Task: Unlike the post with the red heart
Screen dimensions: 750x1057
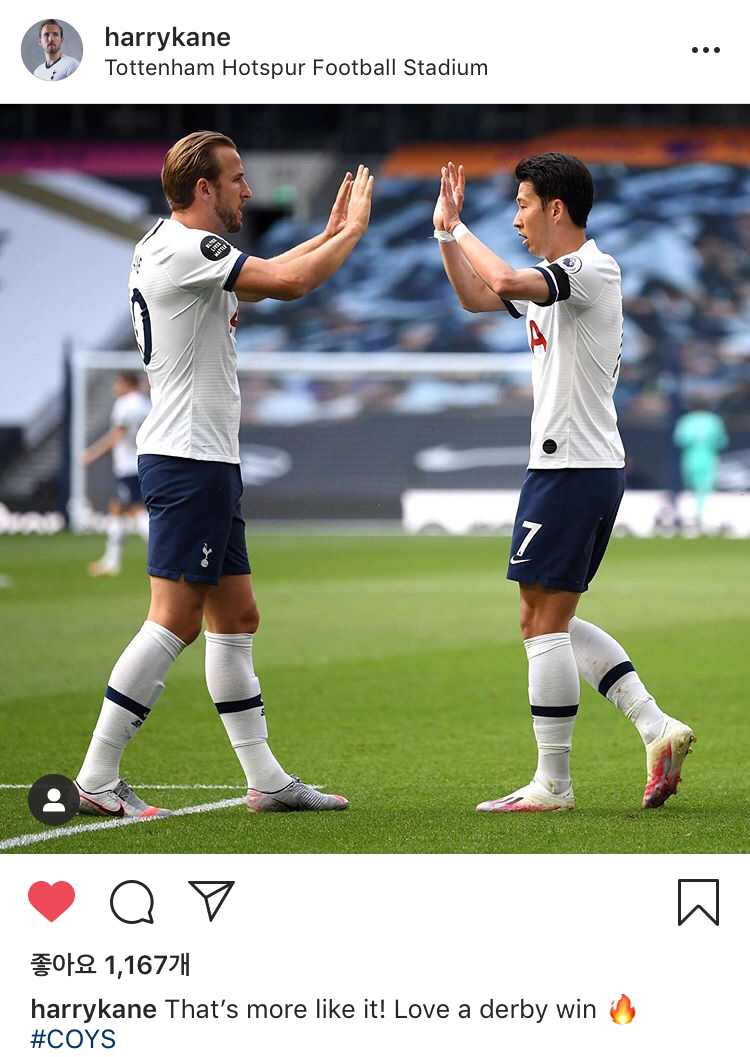Action: 51,901
